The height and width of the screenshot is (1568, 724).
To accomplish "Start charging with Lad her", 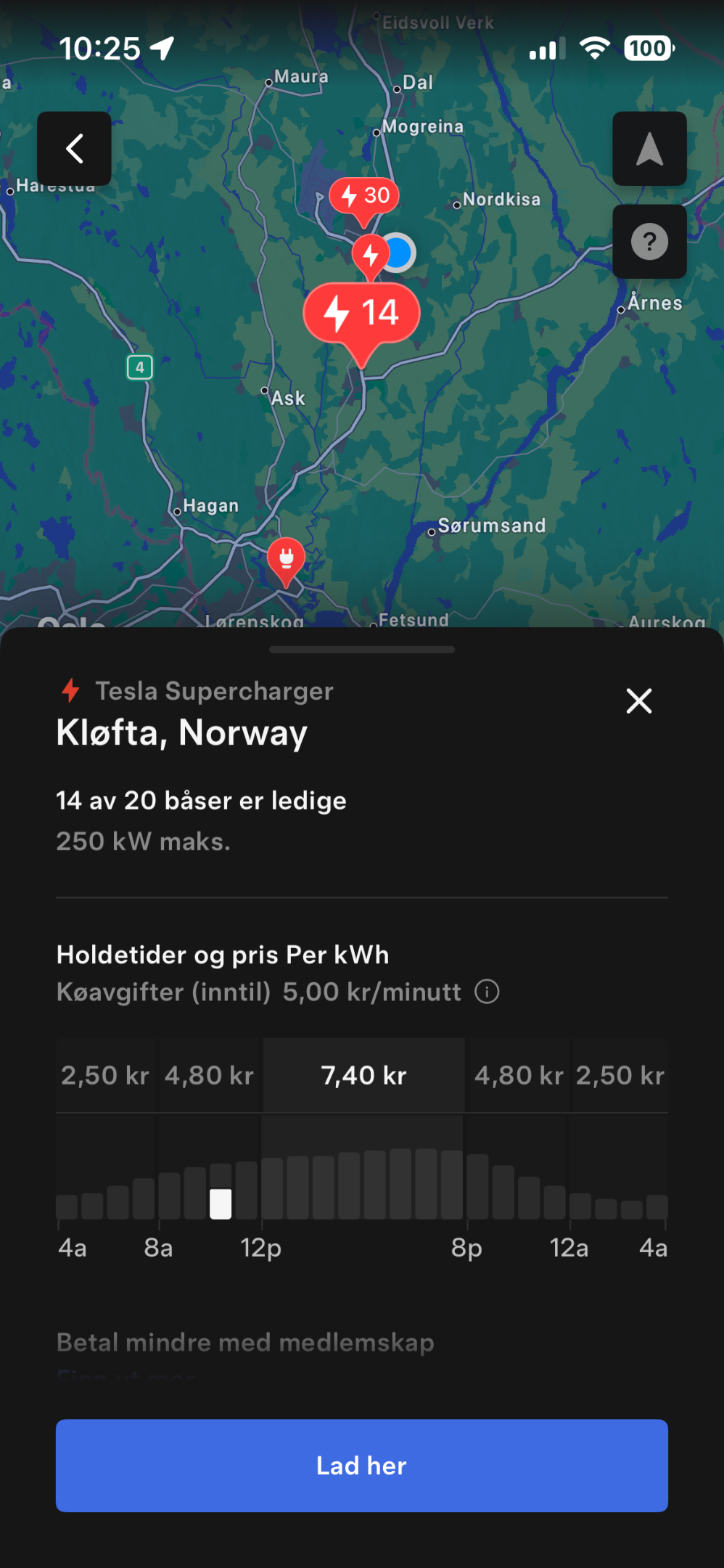I will 361,1465.
